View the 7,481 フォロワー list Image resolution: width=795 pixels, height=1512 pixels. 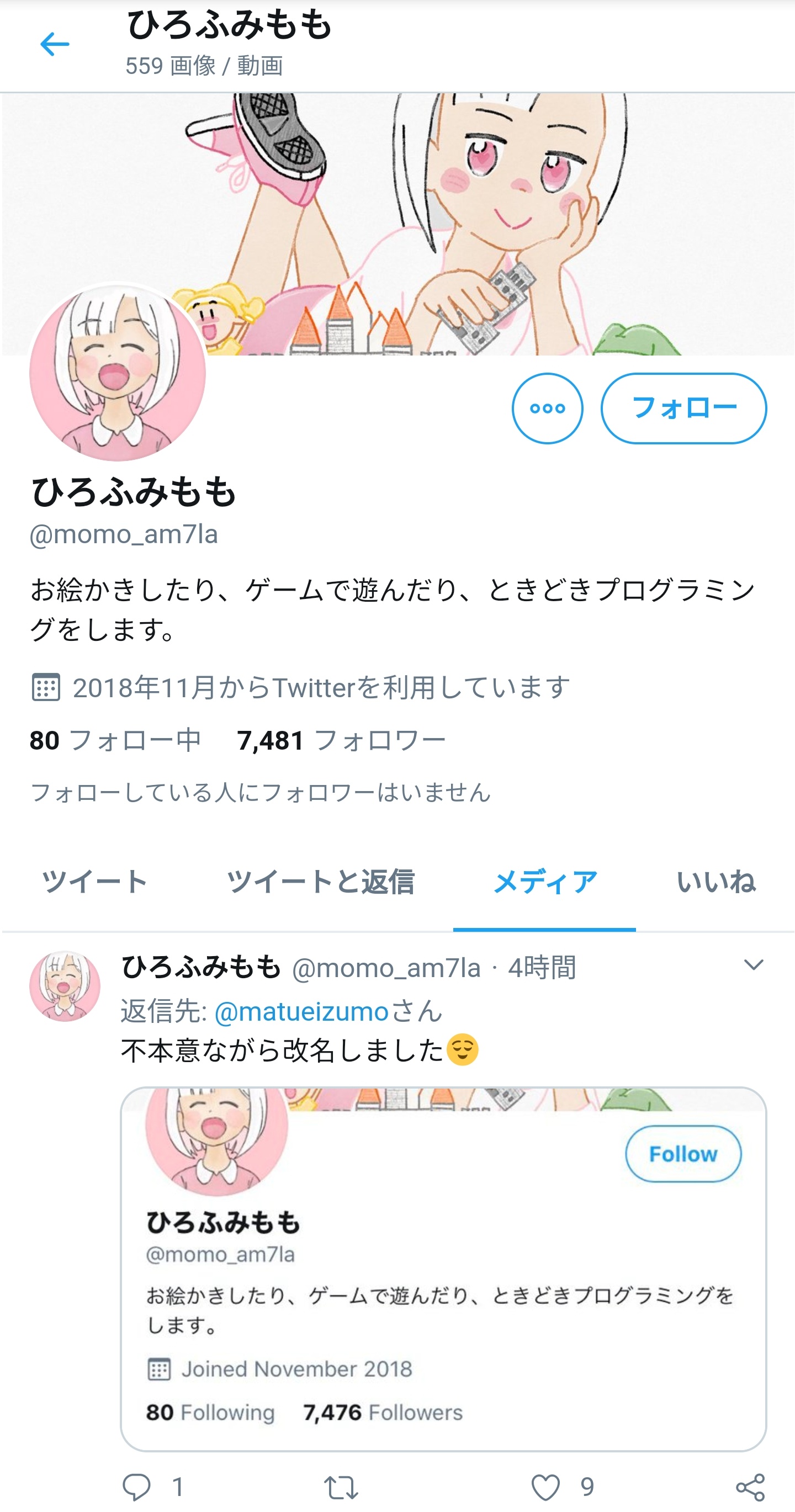pyautogui.click(x=341, y=740)
